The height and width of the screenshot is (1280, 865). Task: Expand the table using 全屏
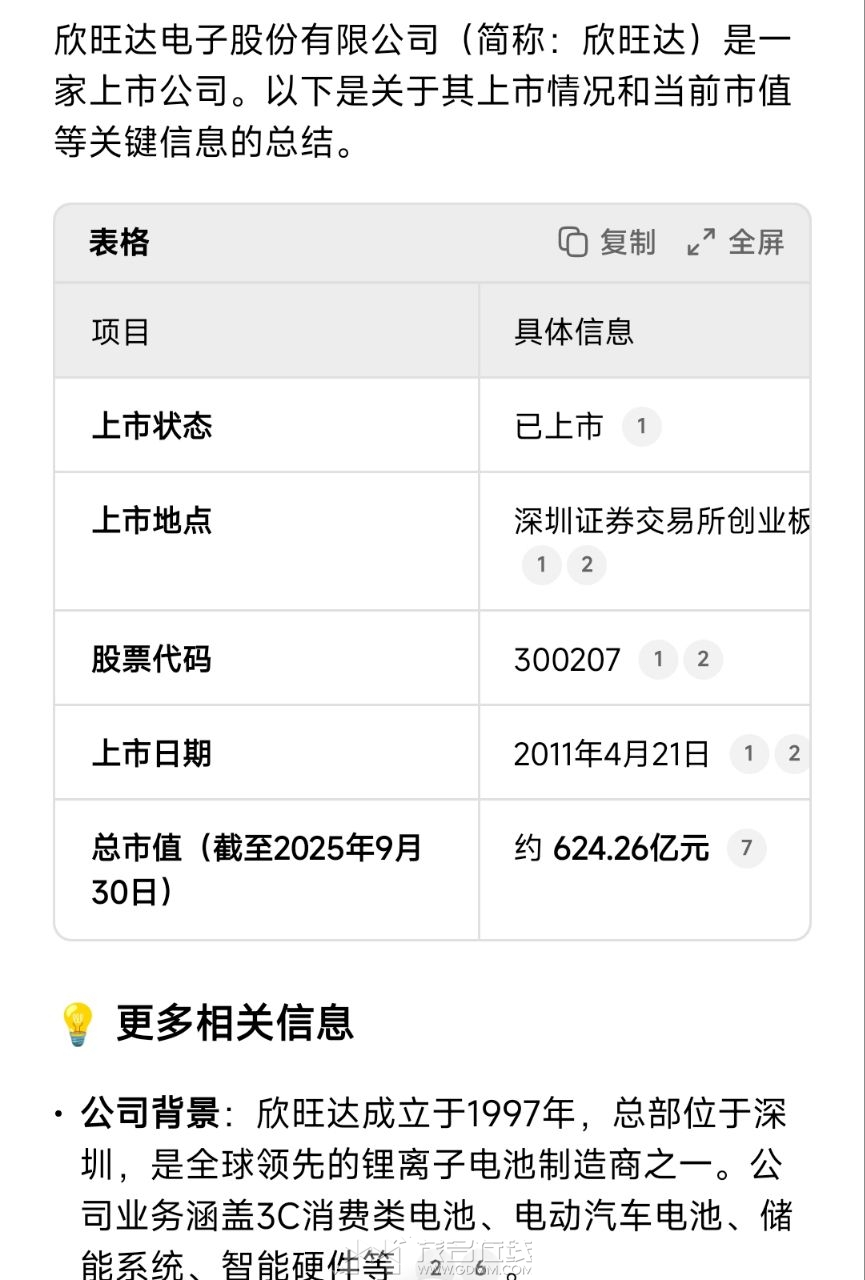(735, 242)
